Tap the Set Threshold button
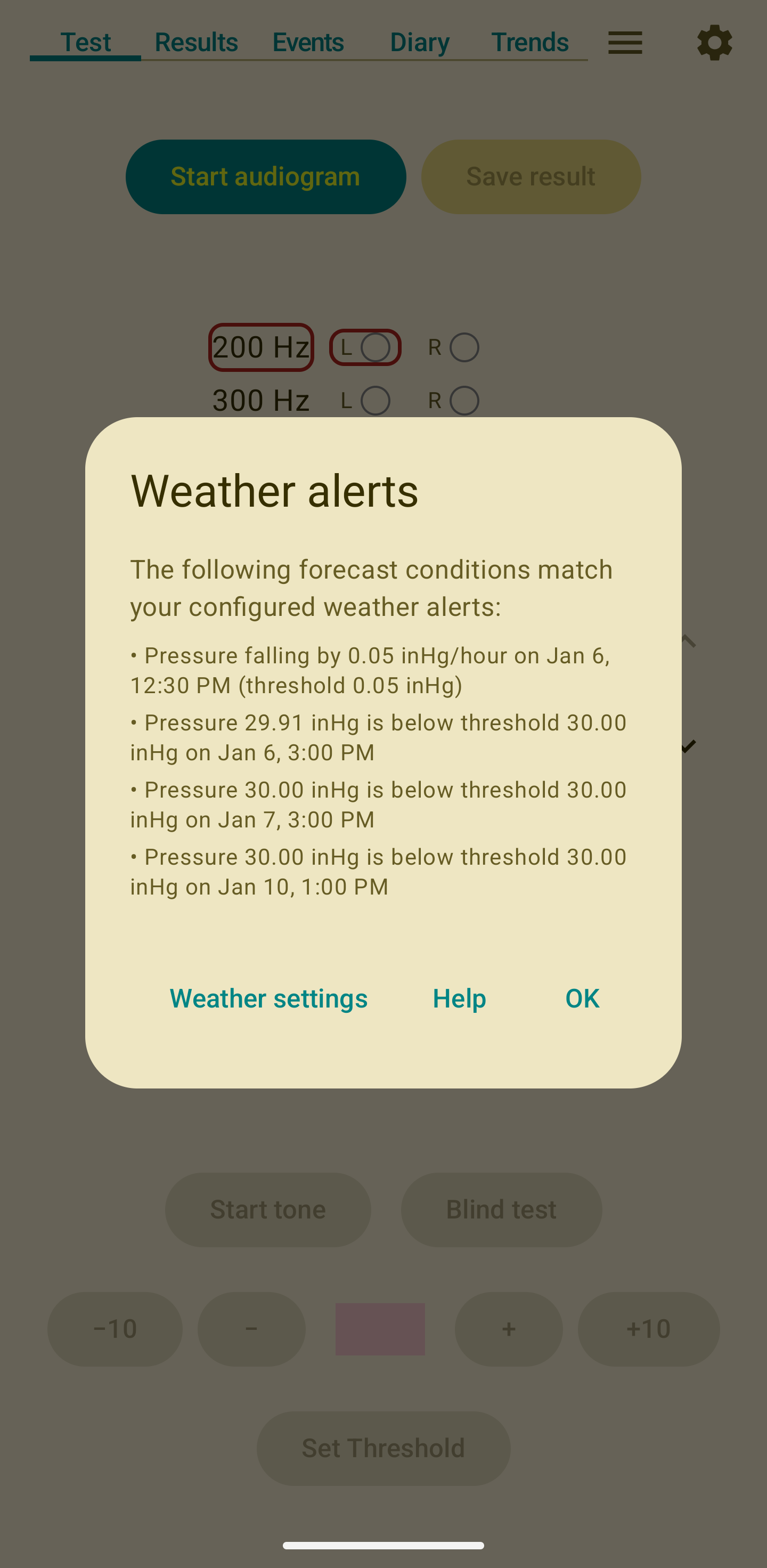Screen dimensions: 767x1568 [382, 1448]
